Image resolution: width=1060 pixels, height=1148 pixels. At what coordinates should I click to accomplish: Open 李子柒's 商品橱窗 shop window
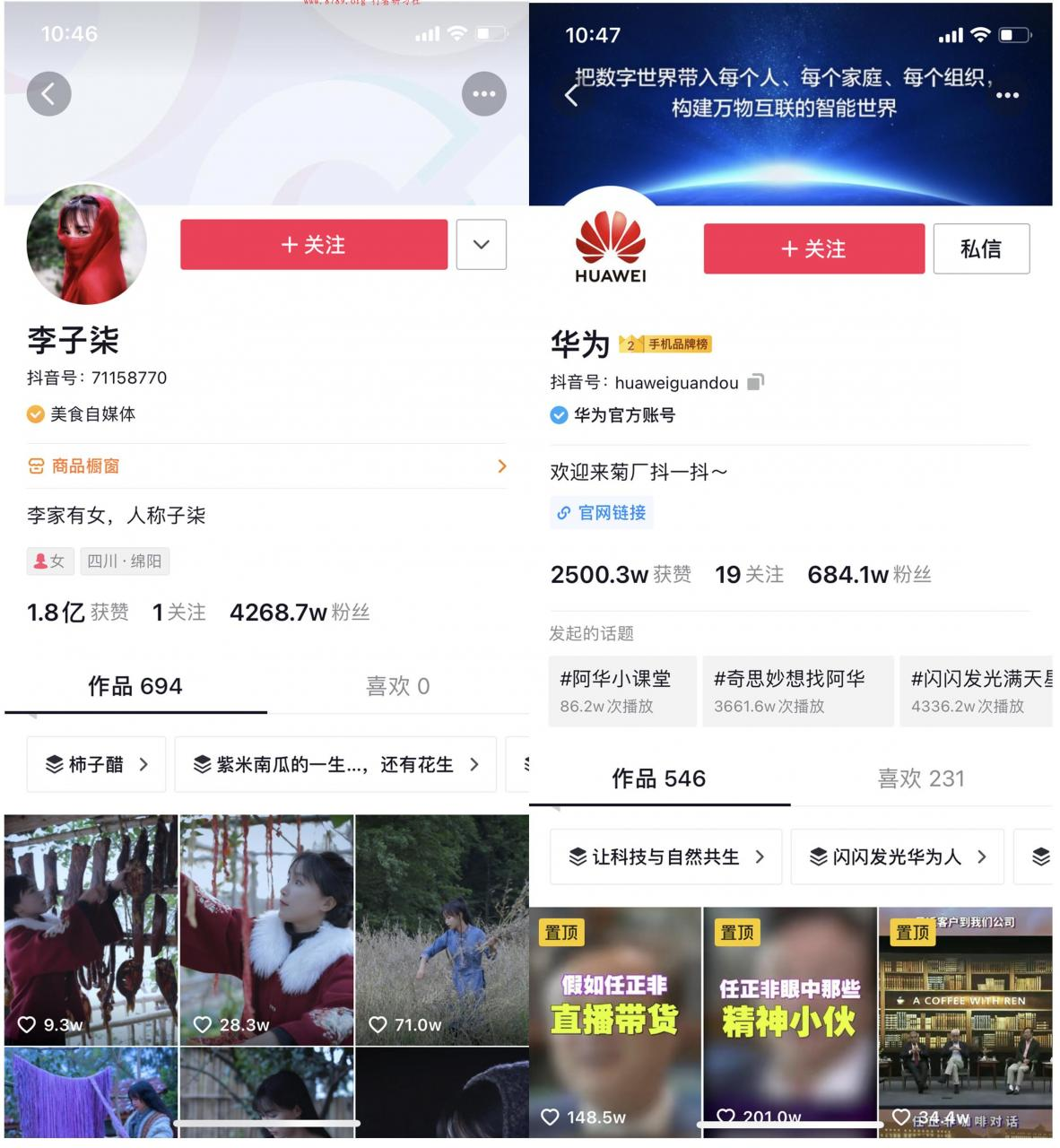[x=266, y=466]
